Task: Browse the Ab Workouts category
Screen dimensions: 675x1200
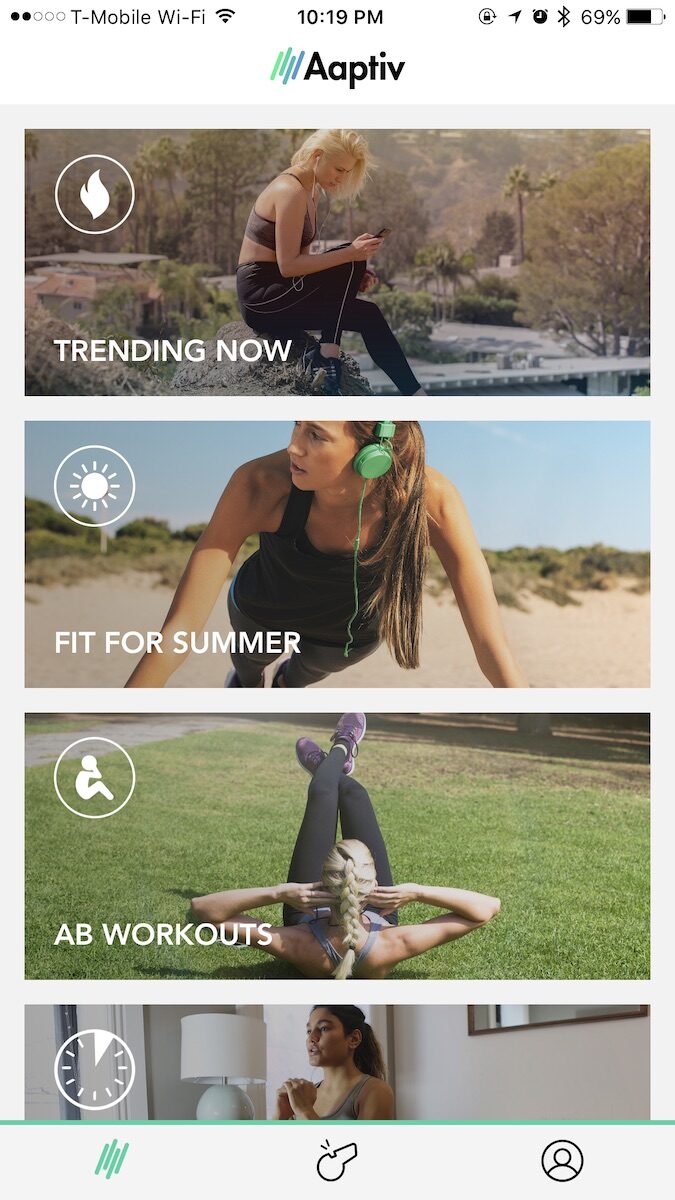Action: (337, 846)
